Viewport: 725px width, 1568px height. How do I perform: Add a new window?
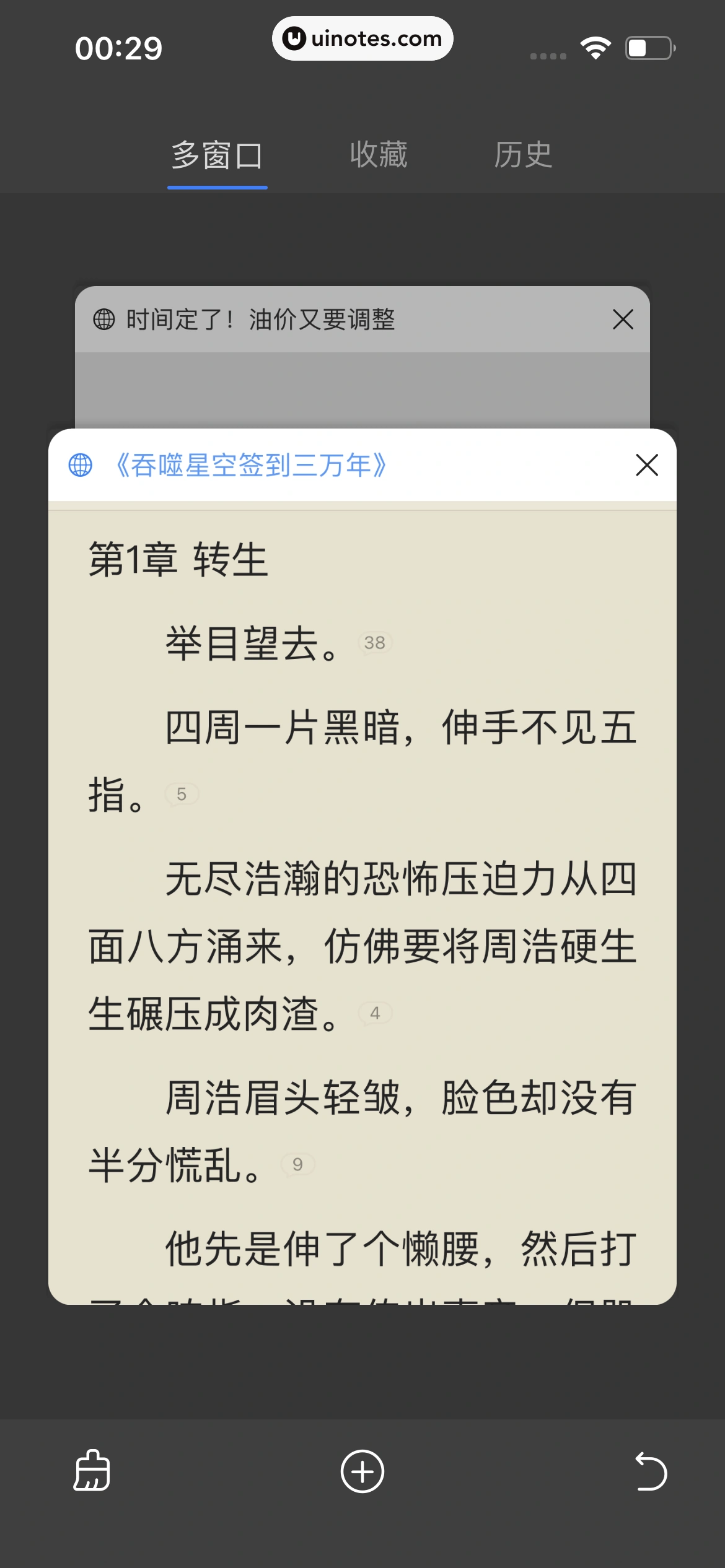(362, 1471)
